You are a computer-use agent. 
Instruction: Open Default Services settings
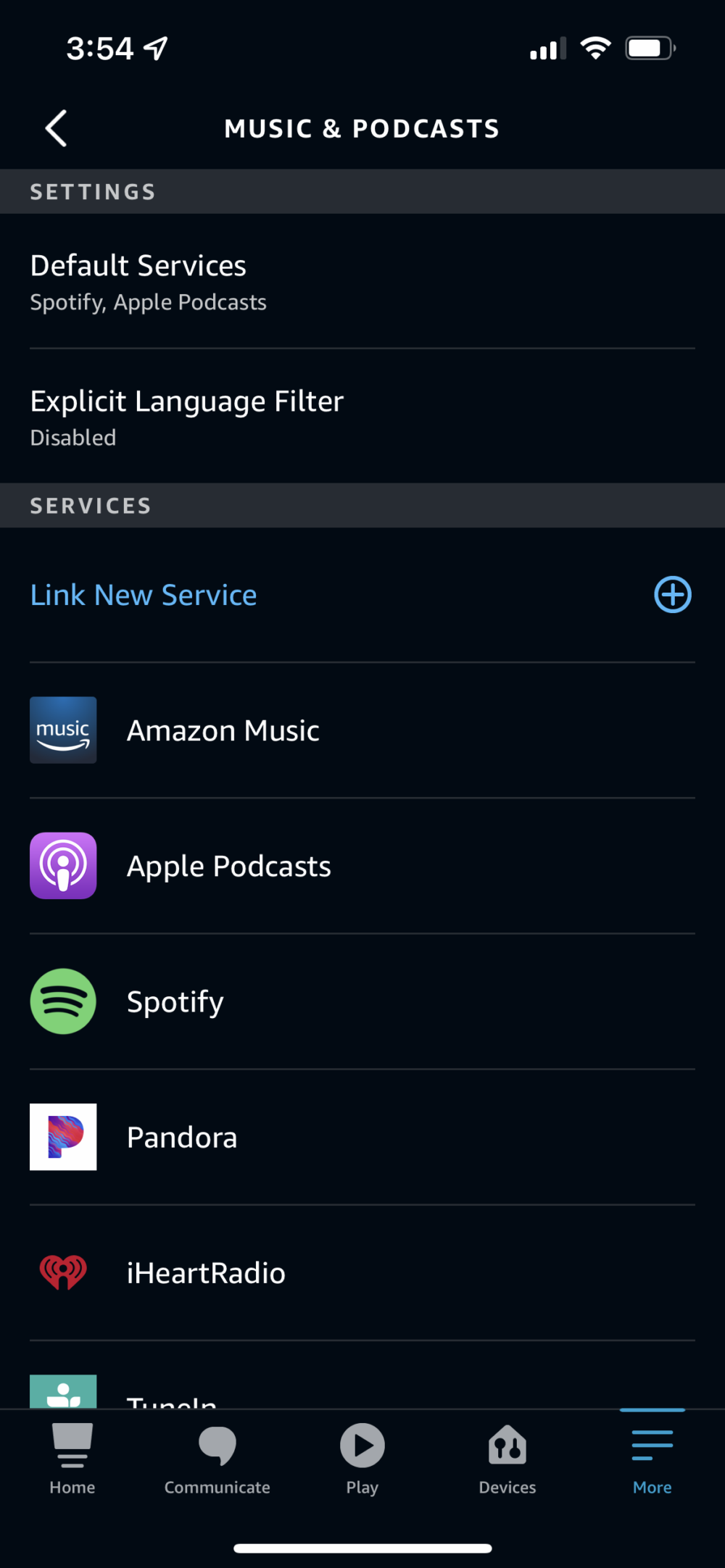[138, 265]
